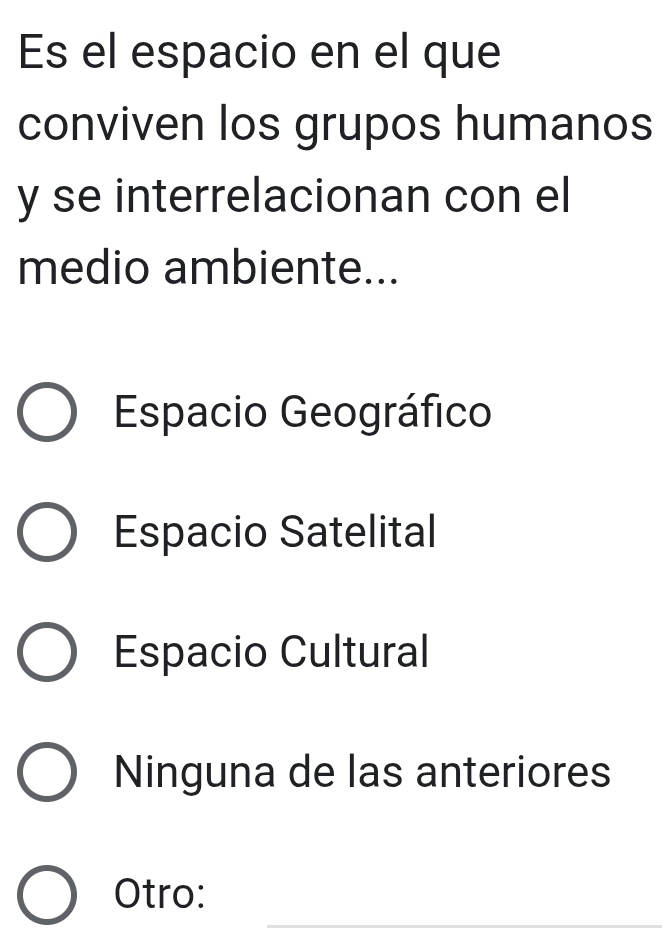Viewport: 662px width, 952px height.
Task: Tap the Otro text field
Action: [460, 900]
